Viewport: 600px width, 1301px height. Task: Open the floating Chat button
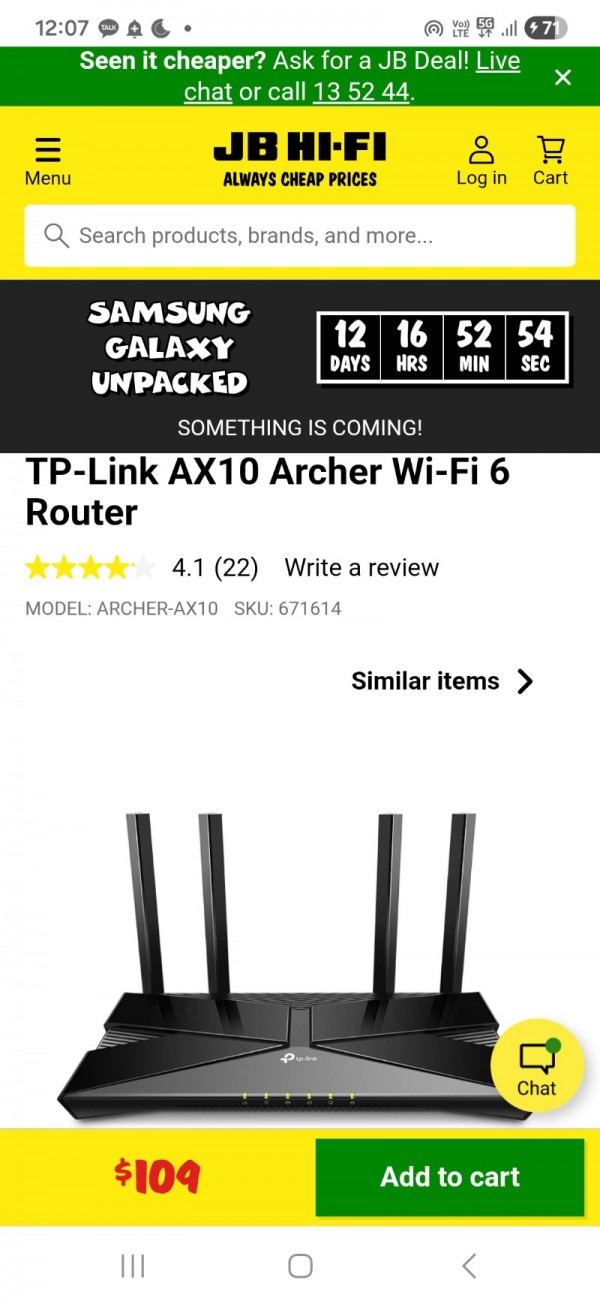tap(537, 1066)
